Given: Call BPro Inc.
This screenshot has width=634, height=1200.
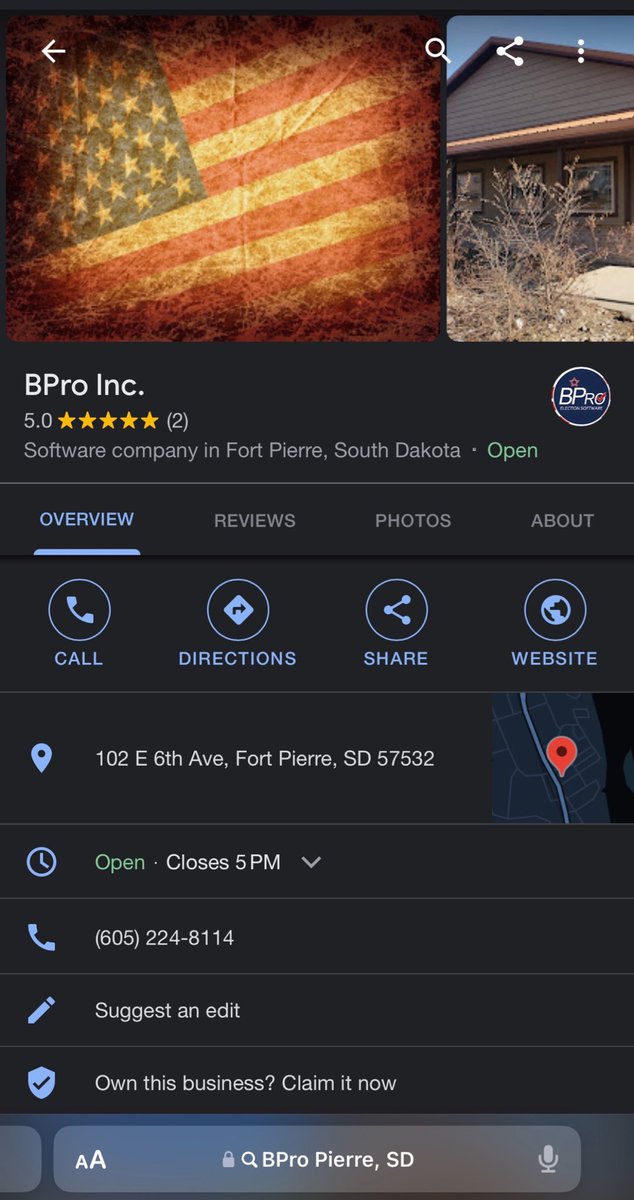Looking at the screenshot, I should [x=79, y=624].
